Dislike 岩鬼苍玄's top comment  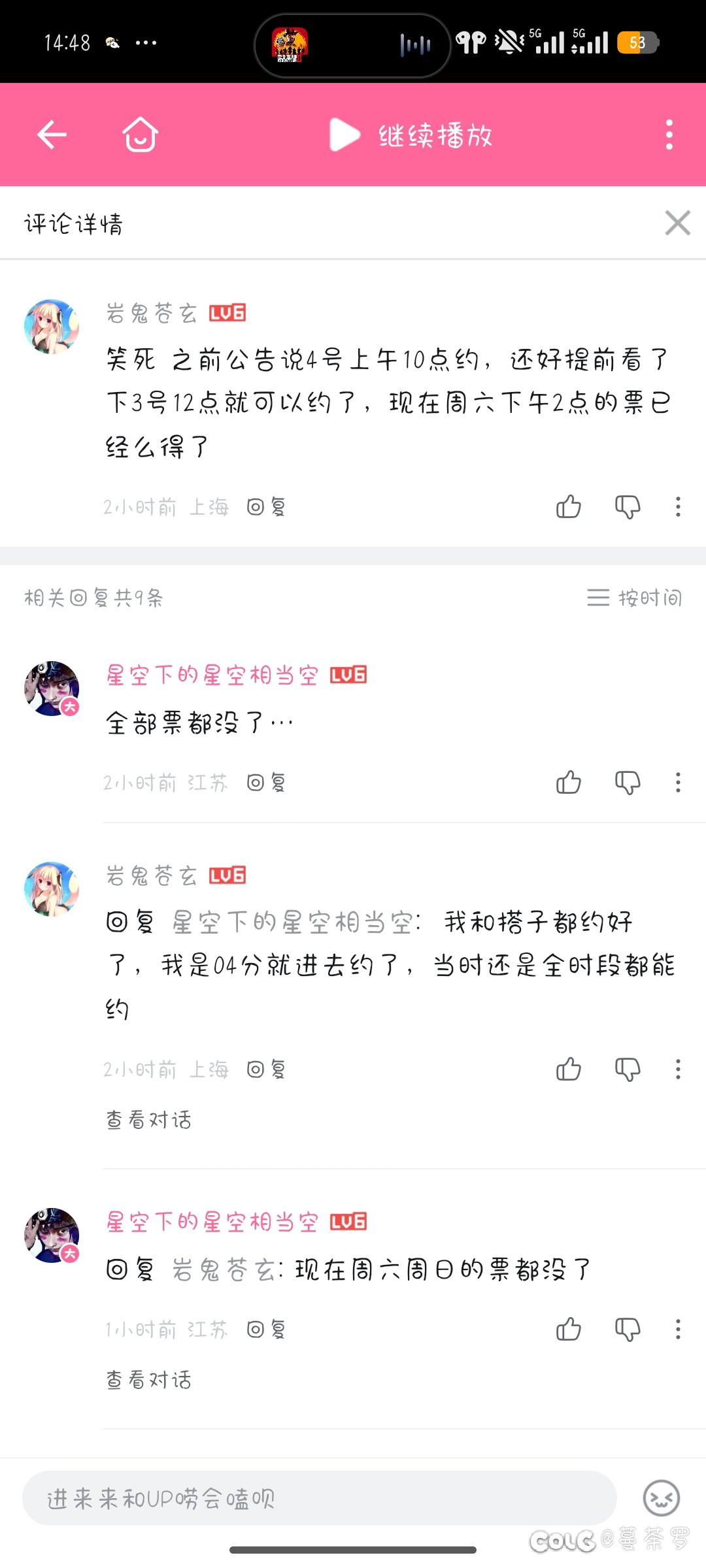(629, 506)
